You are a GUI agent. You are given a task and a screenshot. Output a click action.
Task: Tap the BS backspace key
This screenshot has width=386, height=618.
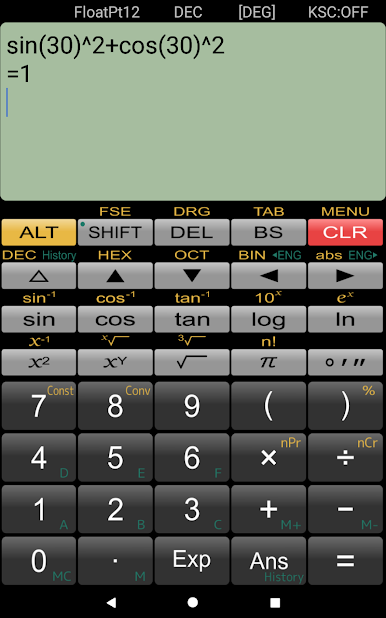click(269, 232)
